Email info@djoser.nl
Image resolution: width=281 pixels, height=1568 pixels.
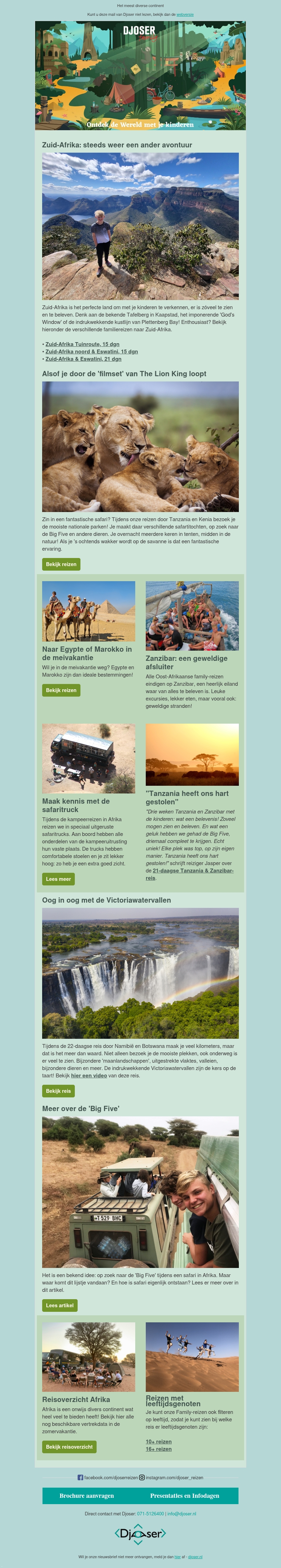click(182, 1513)
